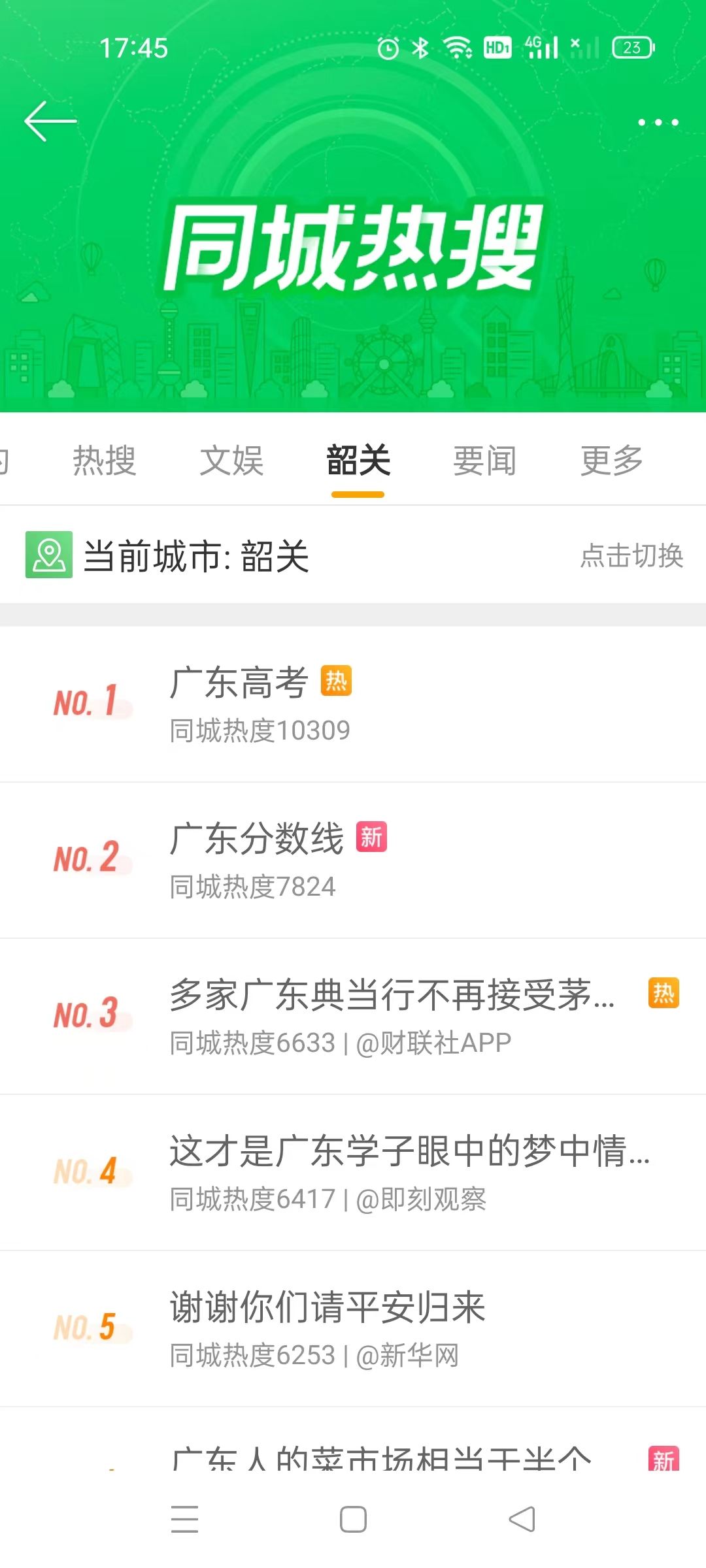Open the 多家广东典当行不再接受茅... topic
This screenshot has width=706, height=1568.
pyautogui.click(x=353, y=1017)
